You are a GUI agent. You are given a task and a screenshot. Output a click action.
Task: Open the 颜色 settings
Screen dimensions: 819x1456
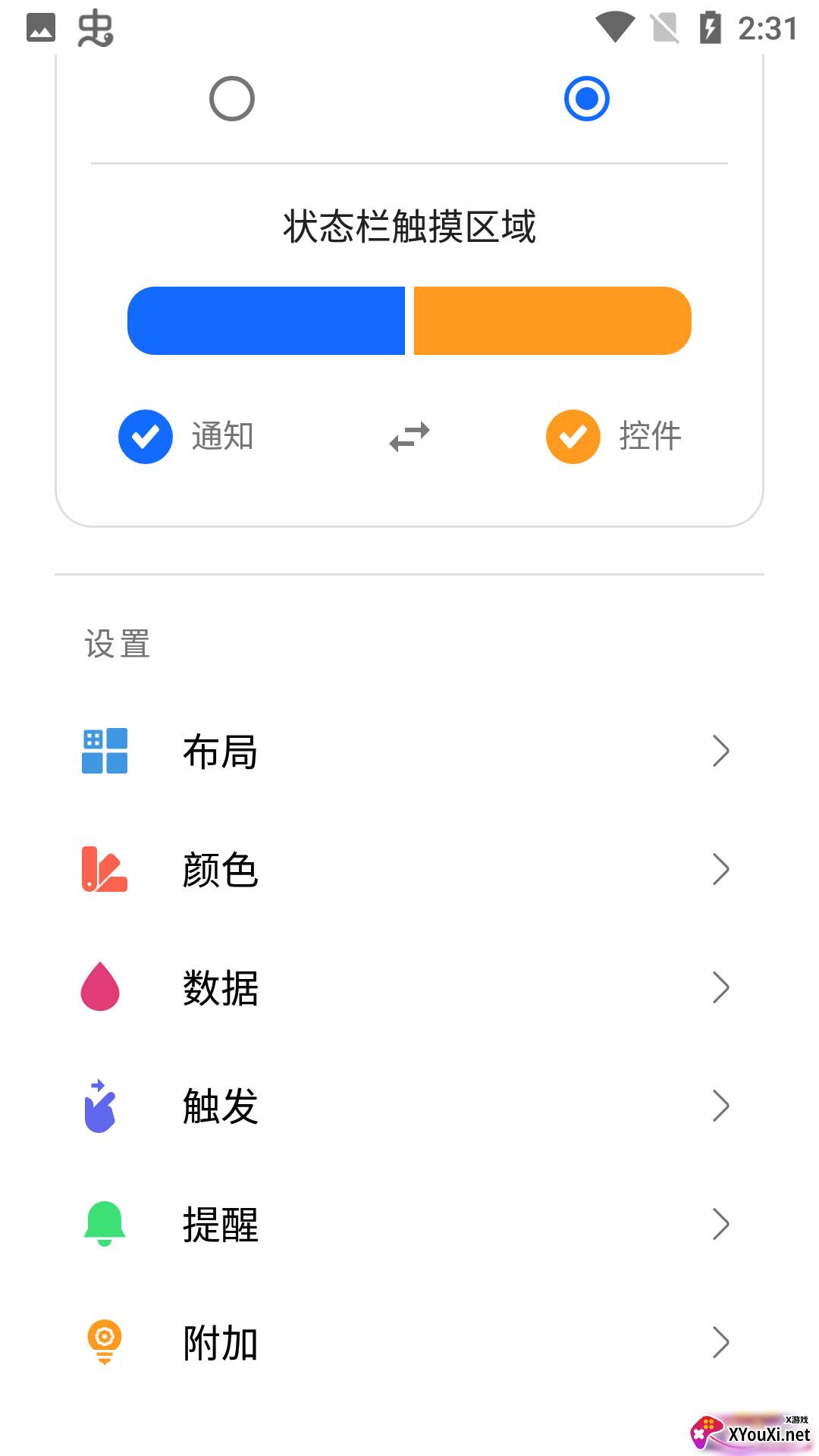[x=409, y=870]
